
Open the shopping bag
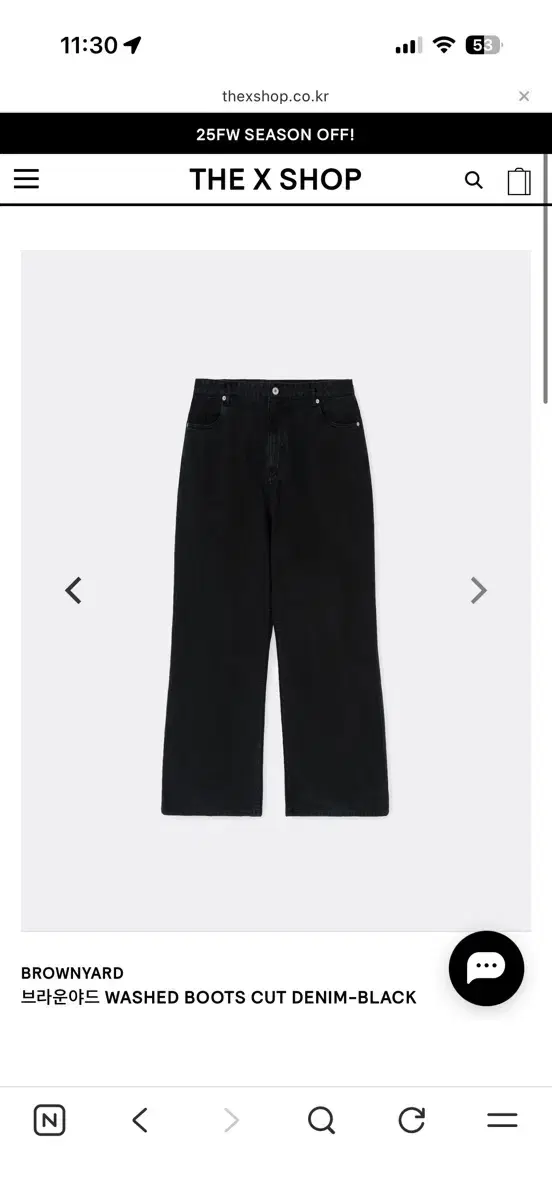pos(519,180)
